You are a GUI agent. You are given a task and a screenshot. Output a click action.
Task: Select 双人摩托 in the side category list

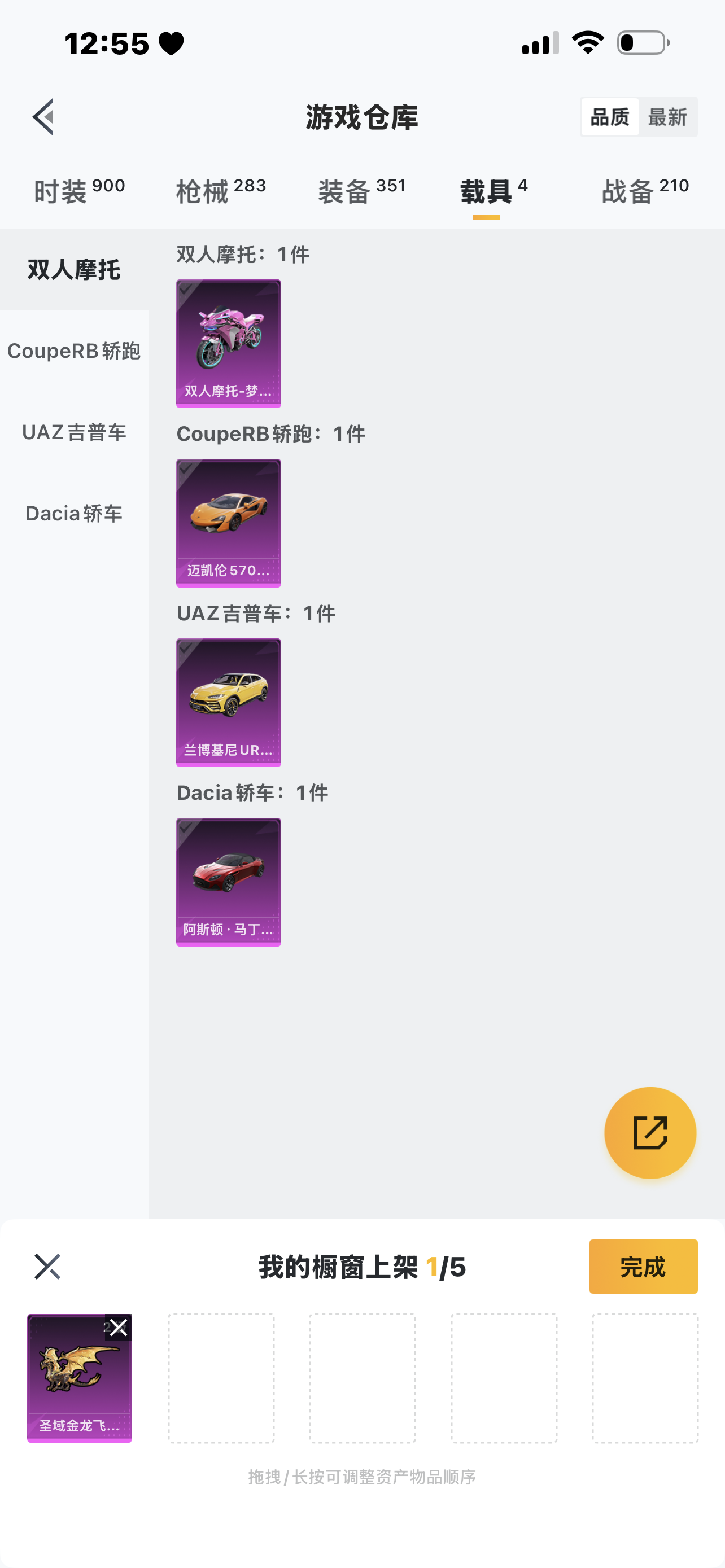tap(75, 270)
